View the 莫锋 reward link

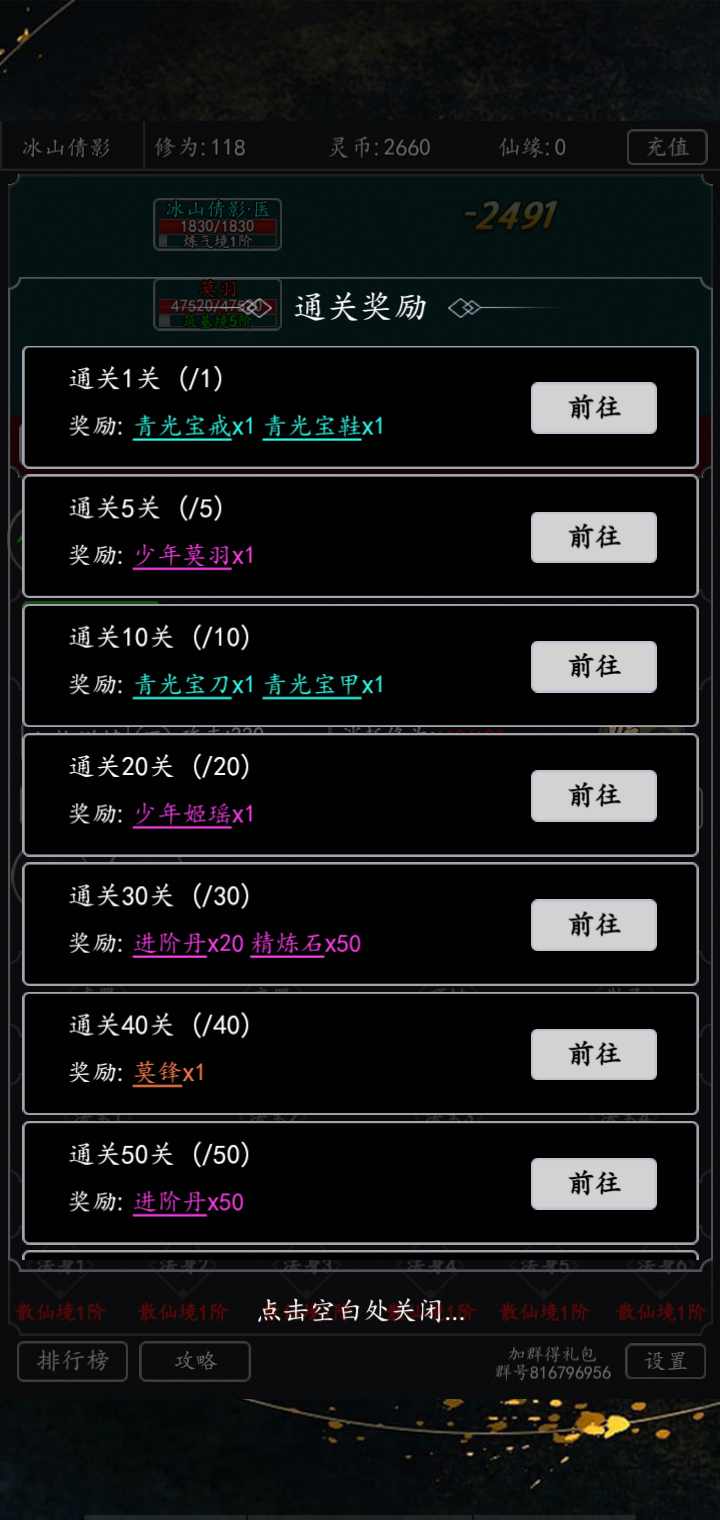157,1073
